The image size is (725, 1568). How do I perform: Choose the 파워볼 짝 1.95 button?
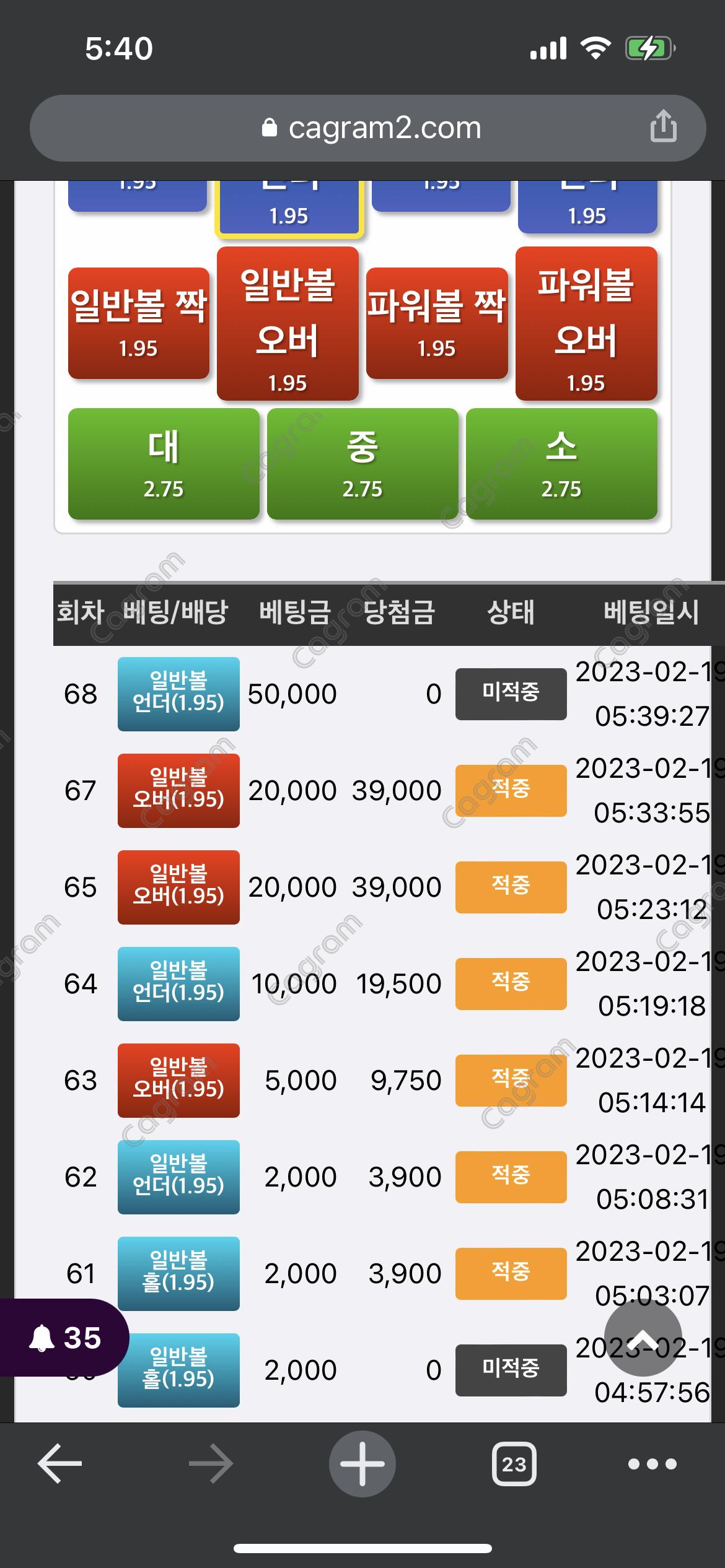tap(436, 323)
